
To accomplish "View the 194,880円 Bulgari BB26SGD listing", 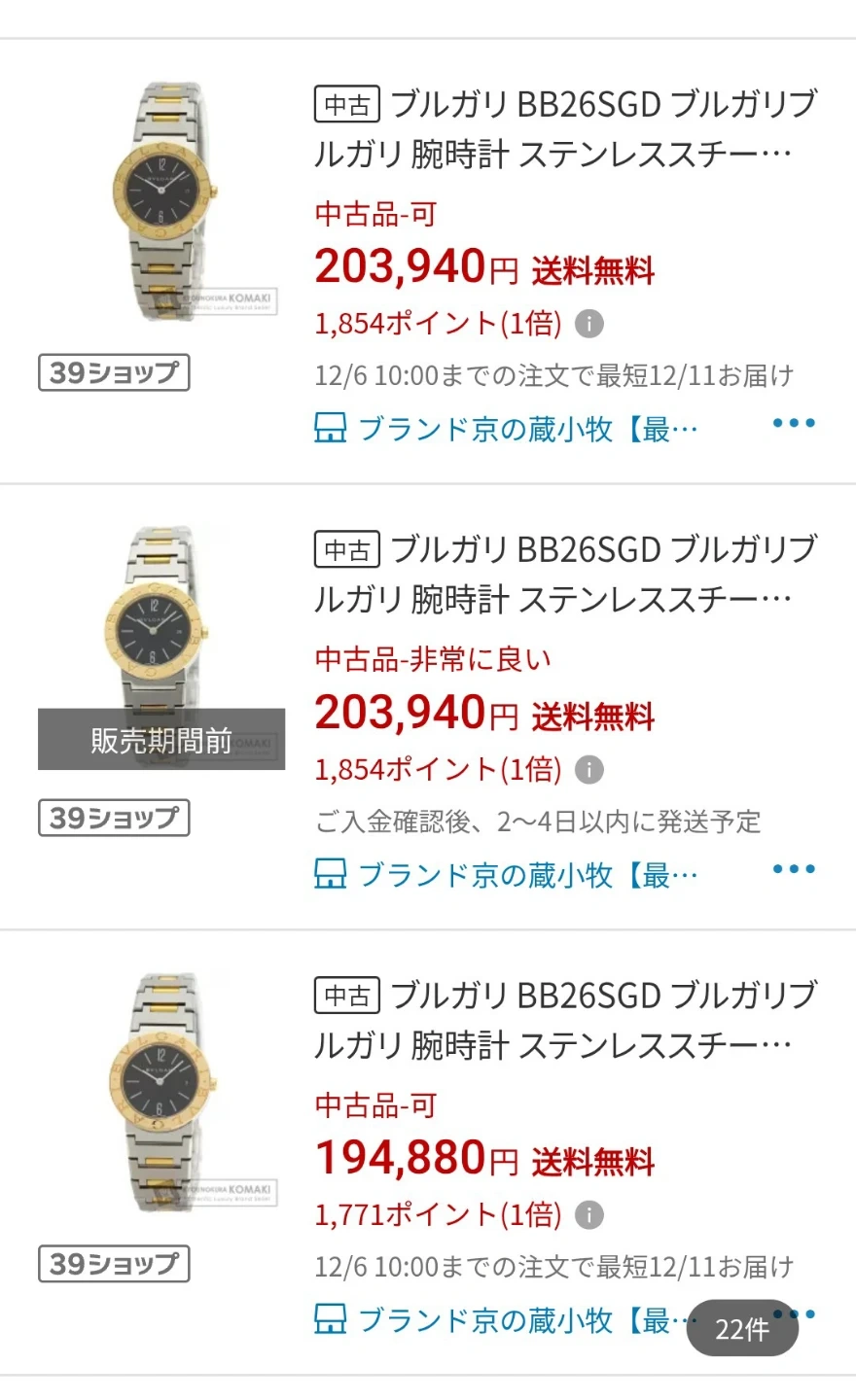I will coord(564,1019).
